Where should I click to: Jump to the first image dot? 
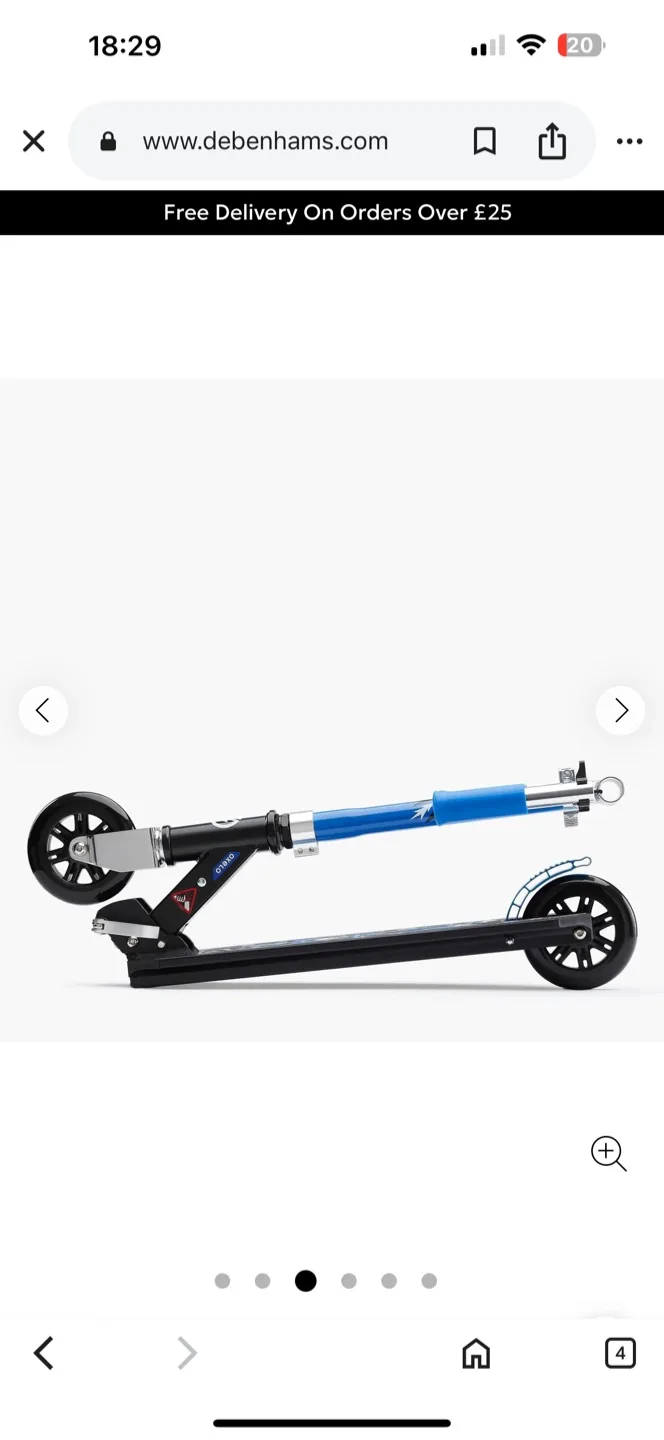pyautogui.click(x=222, y=1281)
